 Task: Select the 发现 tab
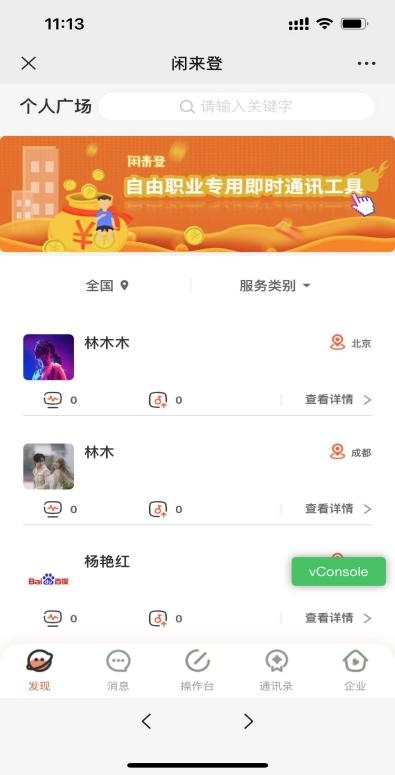click(40, 671)
